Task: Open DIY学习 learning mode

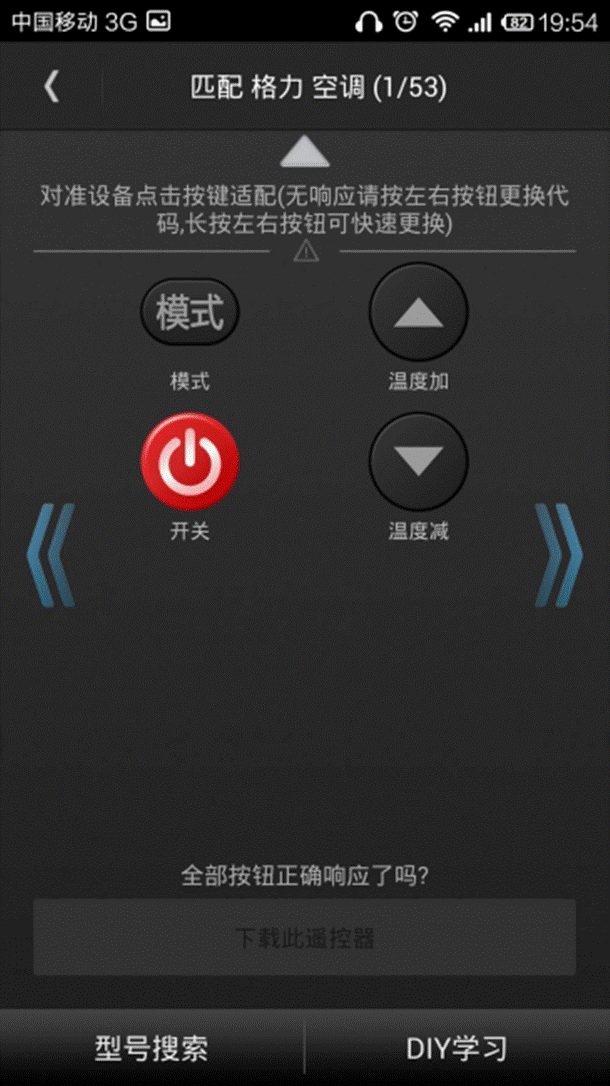Action: click(x=457, y=1048)
